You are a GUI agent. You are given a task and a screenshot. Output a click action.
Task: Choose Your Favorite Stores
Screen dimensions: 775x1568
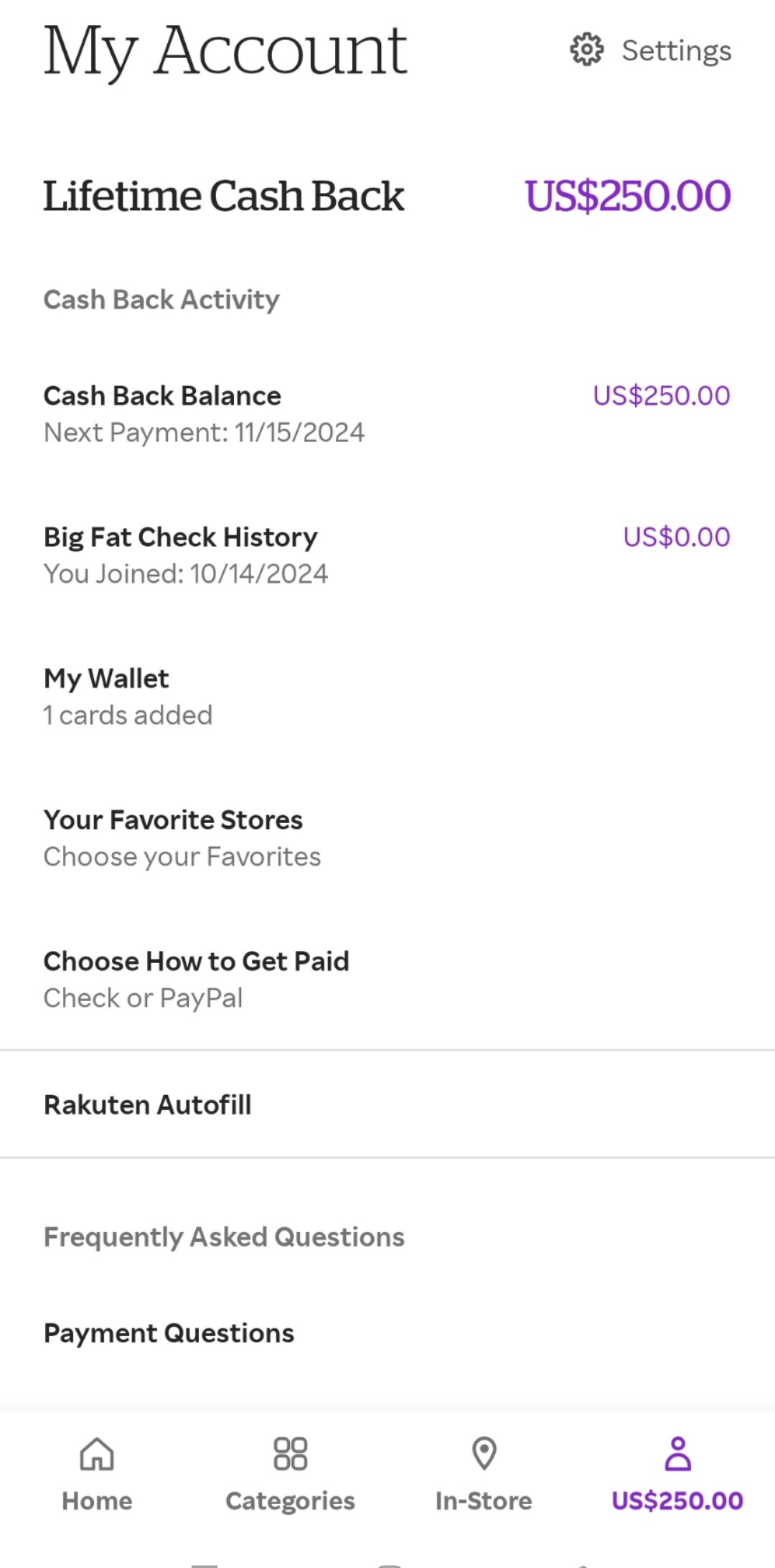pos(386,837)
